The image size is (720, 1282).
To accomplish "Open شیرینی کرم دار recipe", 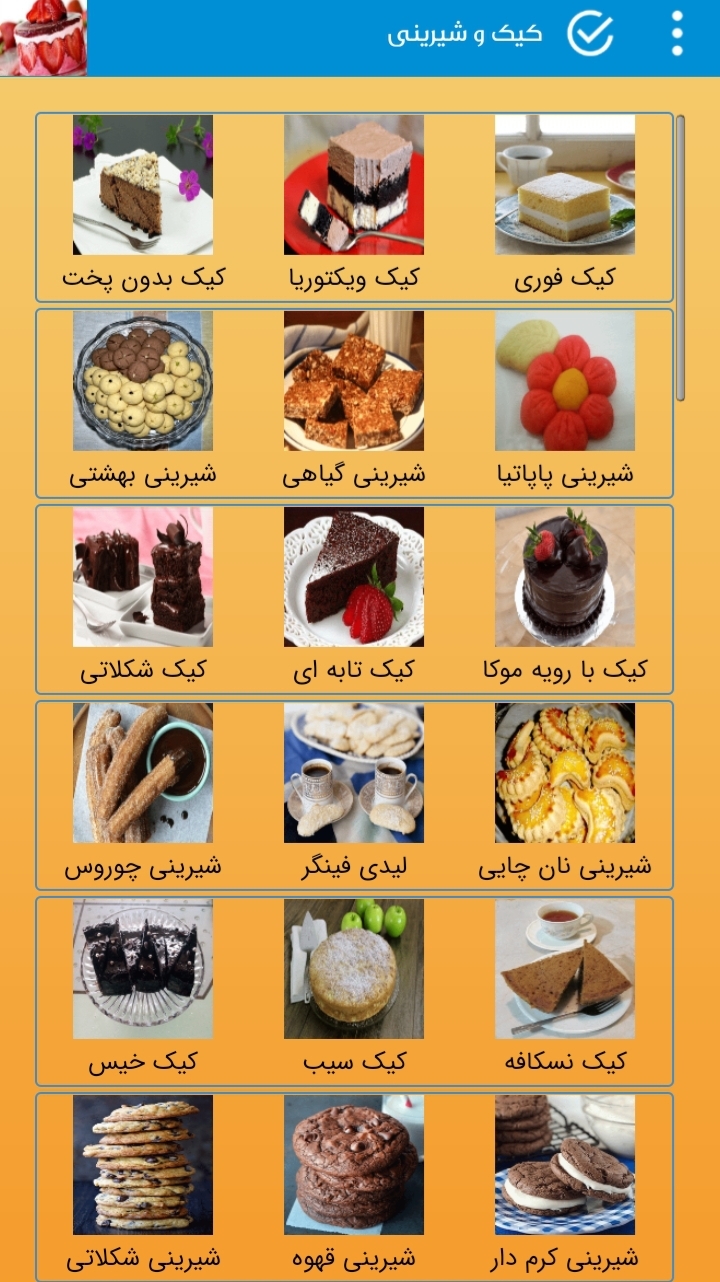I will click(565, 1166).
